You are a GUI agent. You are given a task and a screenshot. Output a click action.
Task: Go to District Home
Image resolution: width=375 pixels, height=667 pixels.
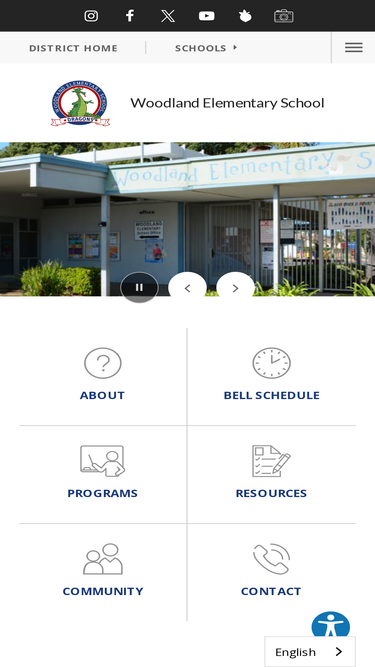[x=73, y=48]
